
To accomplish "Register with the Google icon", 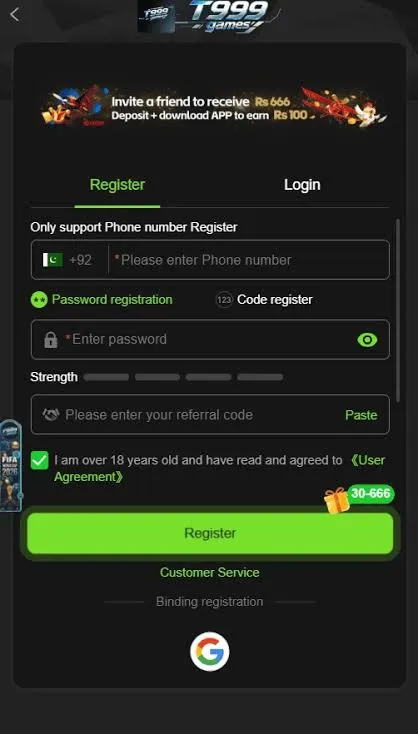I will tap(210, 652).
